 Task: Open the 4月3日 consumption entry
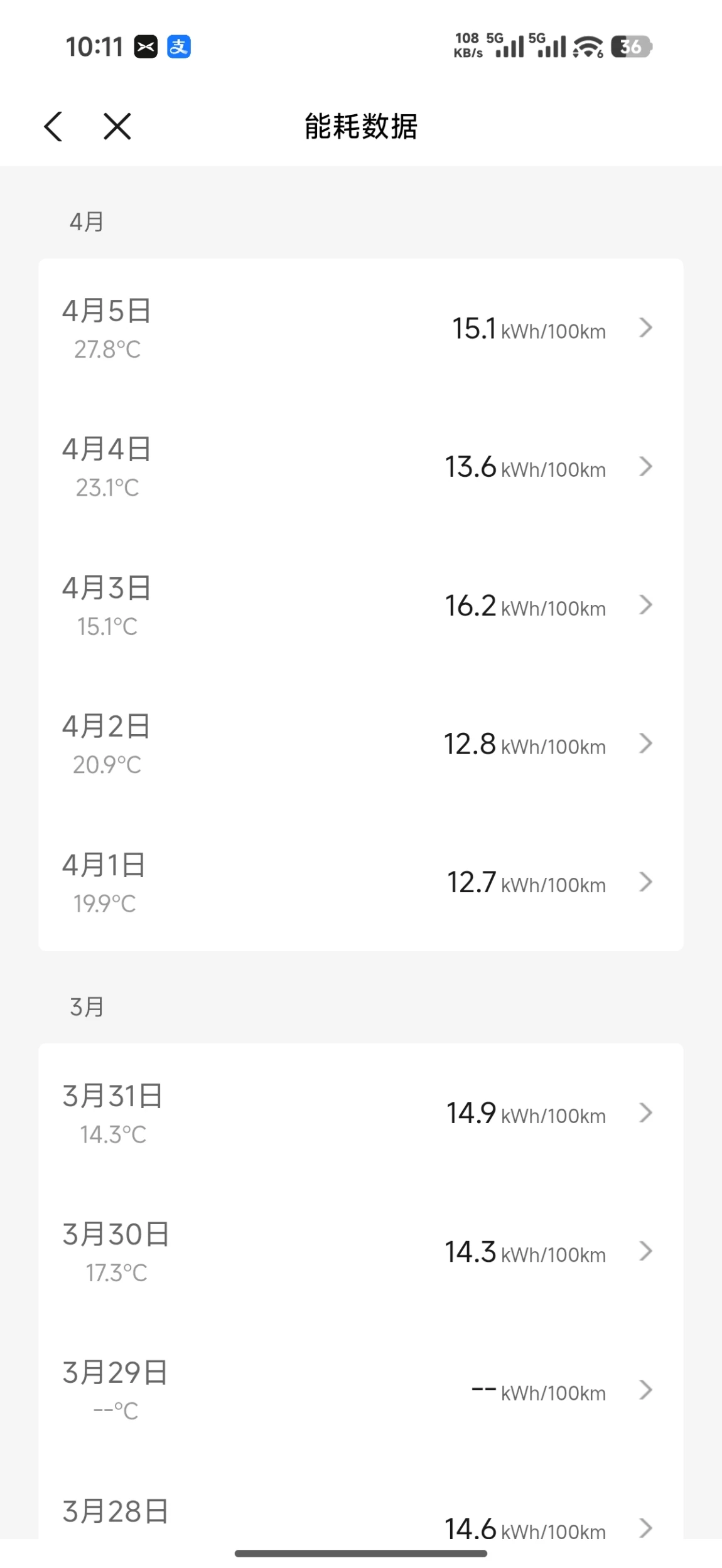tap(360, 605)
